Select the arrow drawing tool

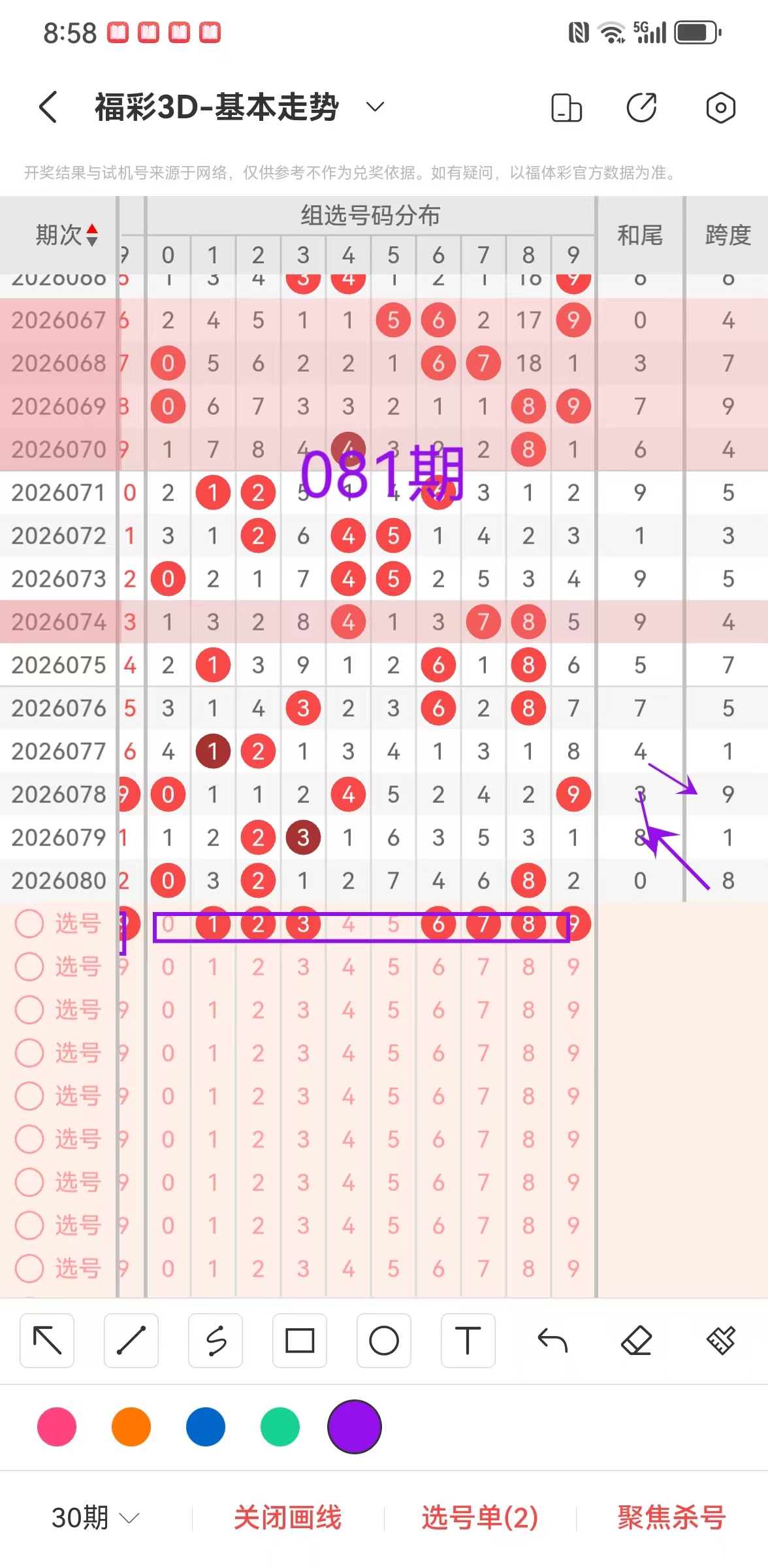47,1341
